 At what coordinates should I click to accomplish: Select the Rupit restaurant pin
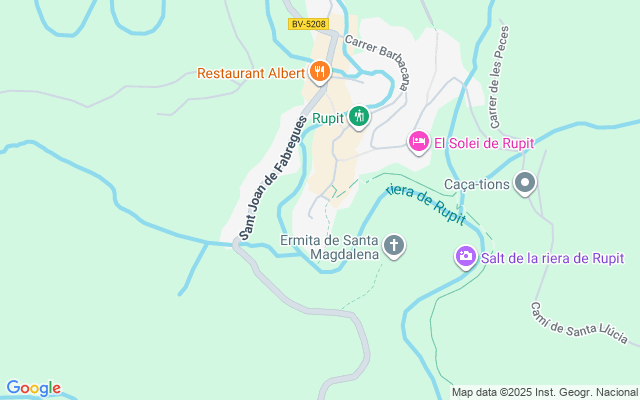[359, 117]
